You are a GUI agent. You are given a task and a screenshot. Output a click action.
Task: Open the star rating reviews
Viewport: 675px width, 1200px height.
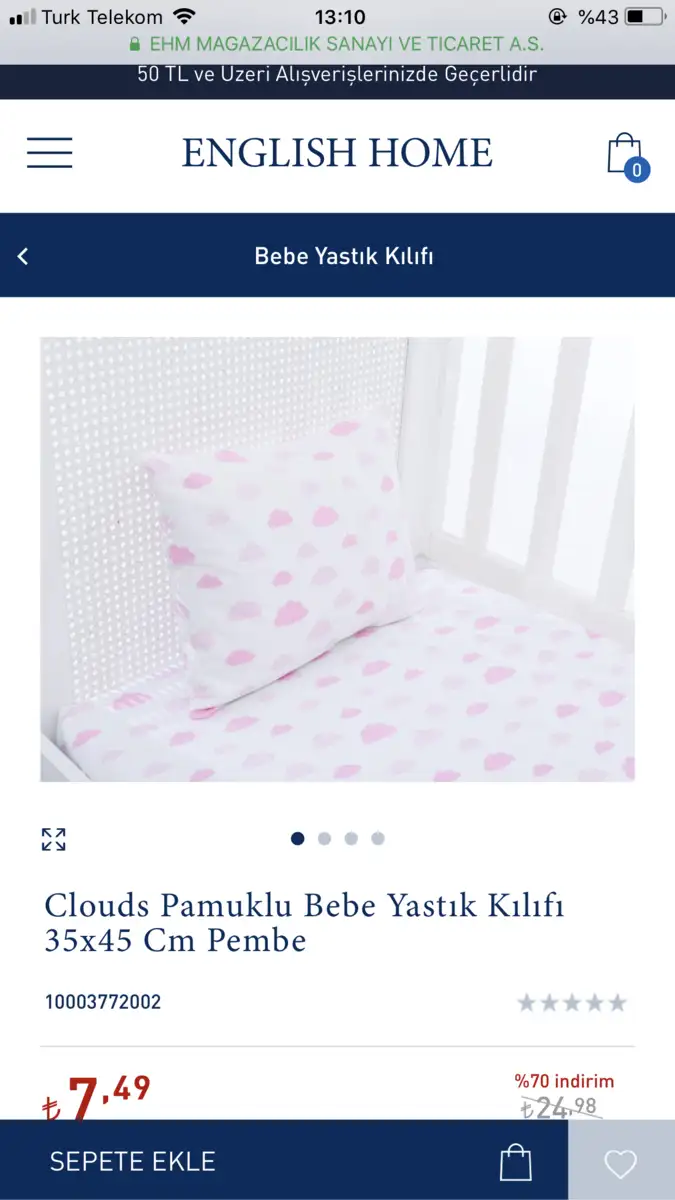[572, 1002]
